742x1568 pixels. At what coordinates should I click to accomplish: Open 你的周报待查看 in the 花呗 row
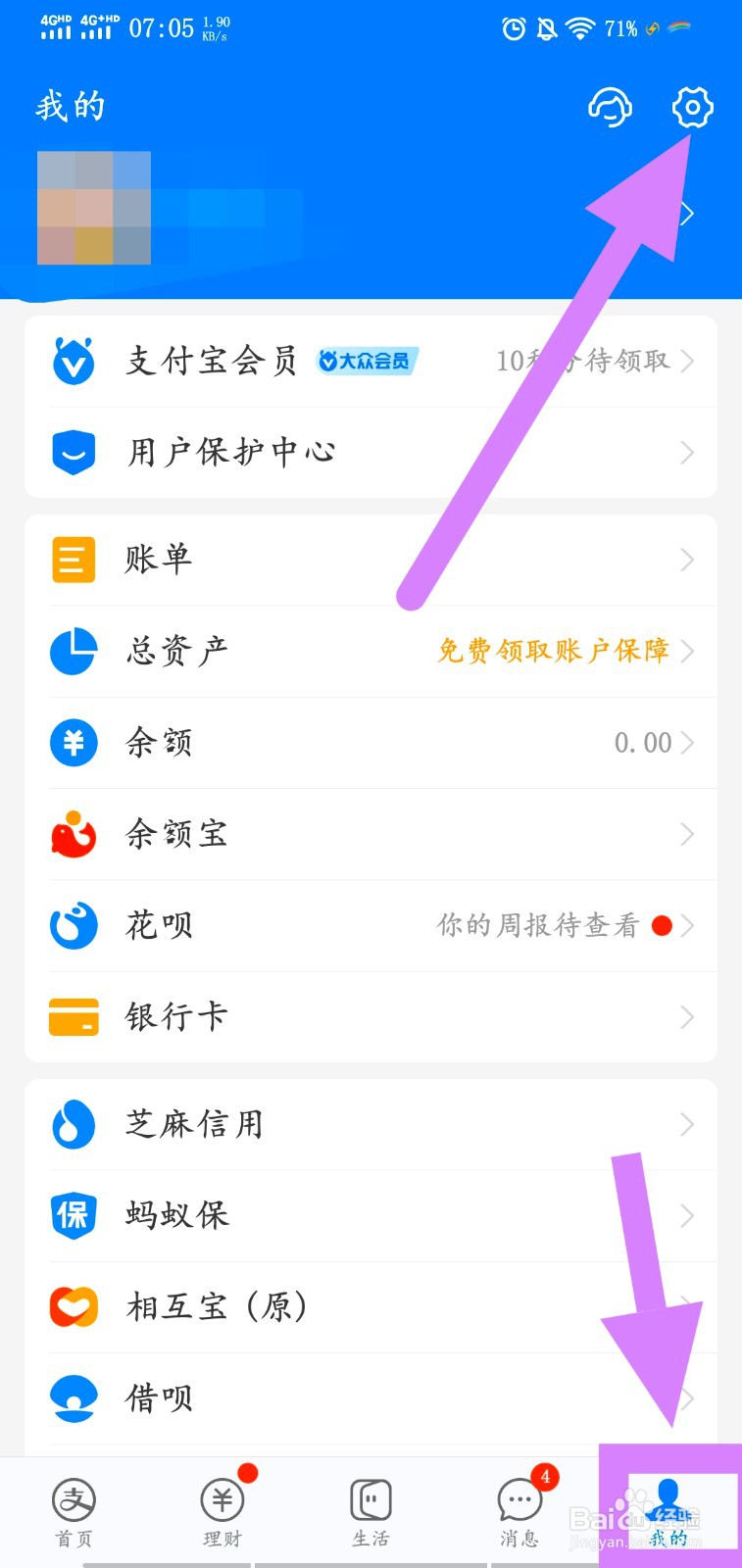coord(544,925)
